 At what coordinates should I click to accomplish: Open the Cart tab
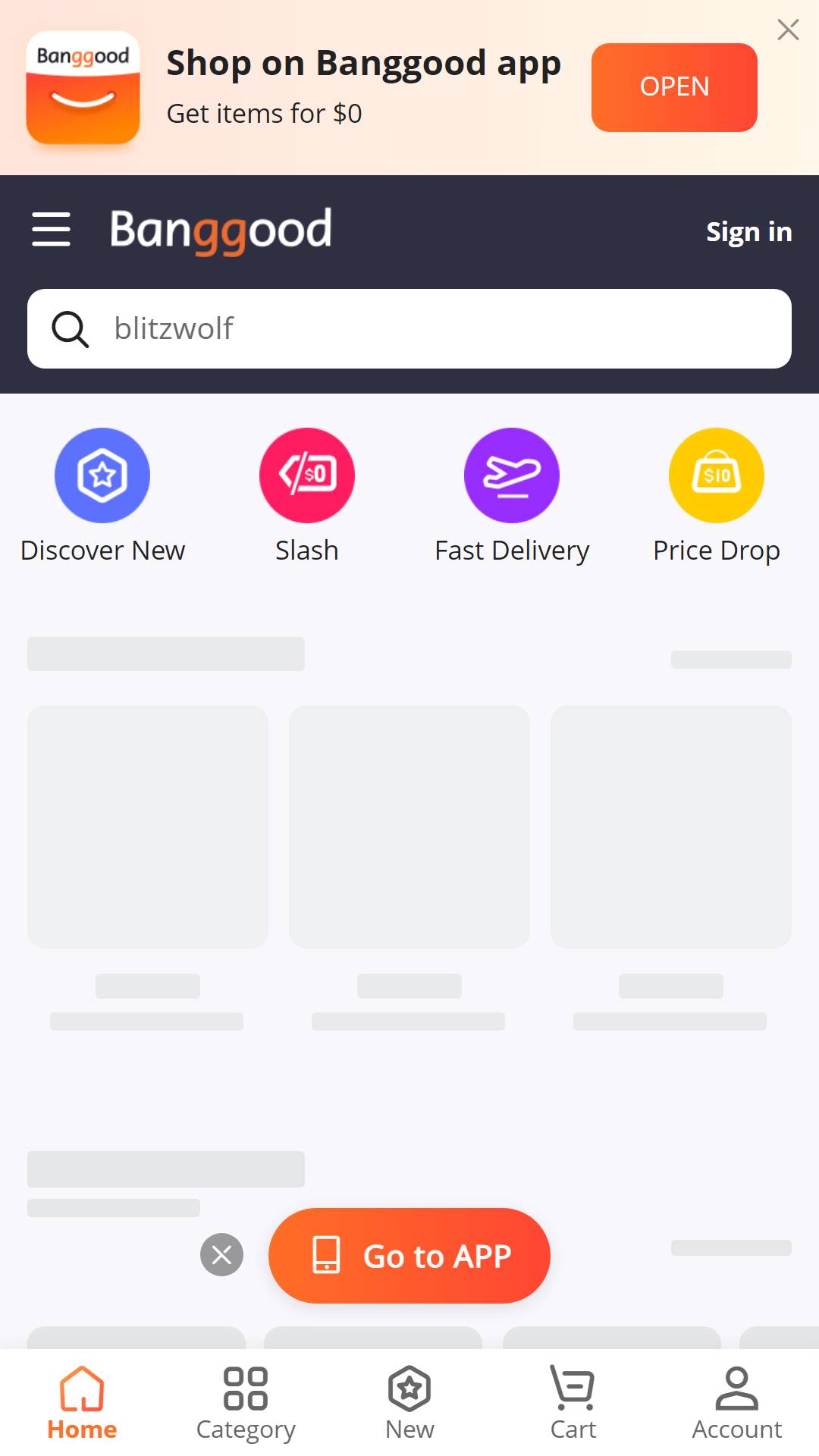(573, 1404)
